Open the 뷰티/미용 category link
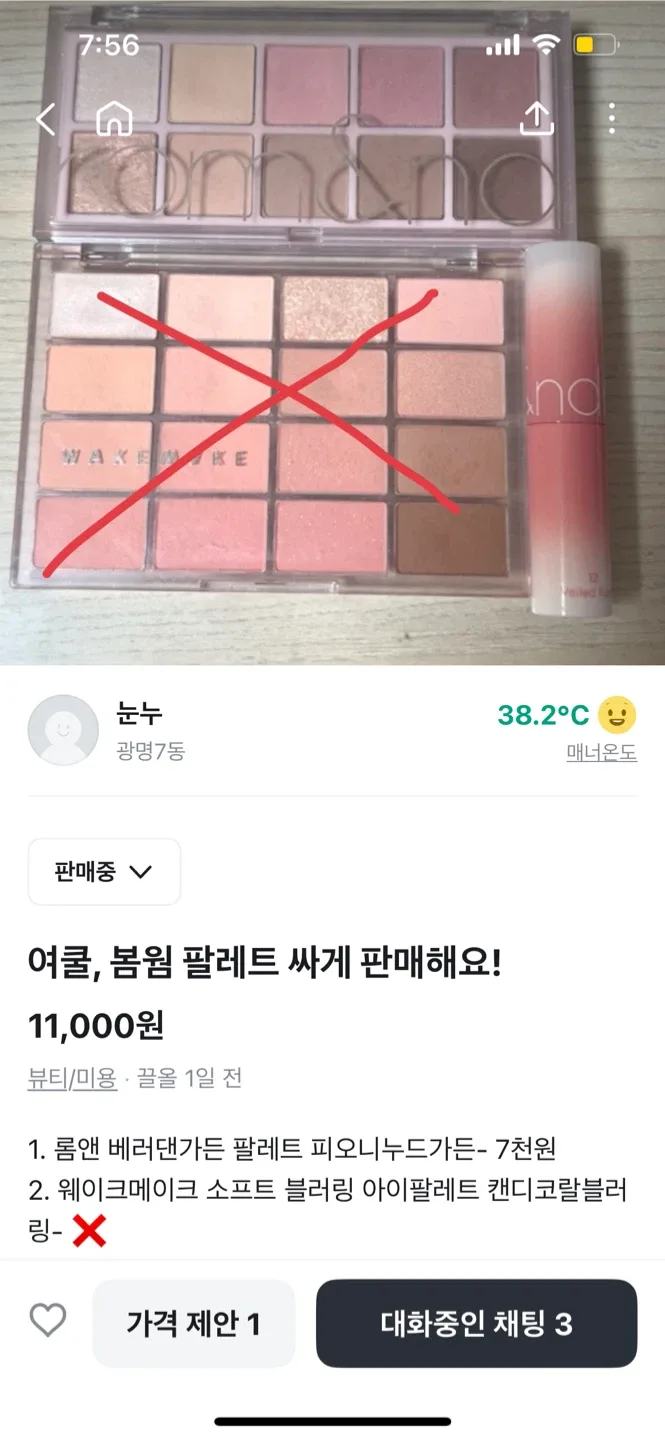Screen dimensions: 665x1440 [72, 1078]
